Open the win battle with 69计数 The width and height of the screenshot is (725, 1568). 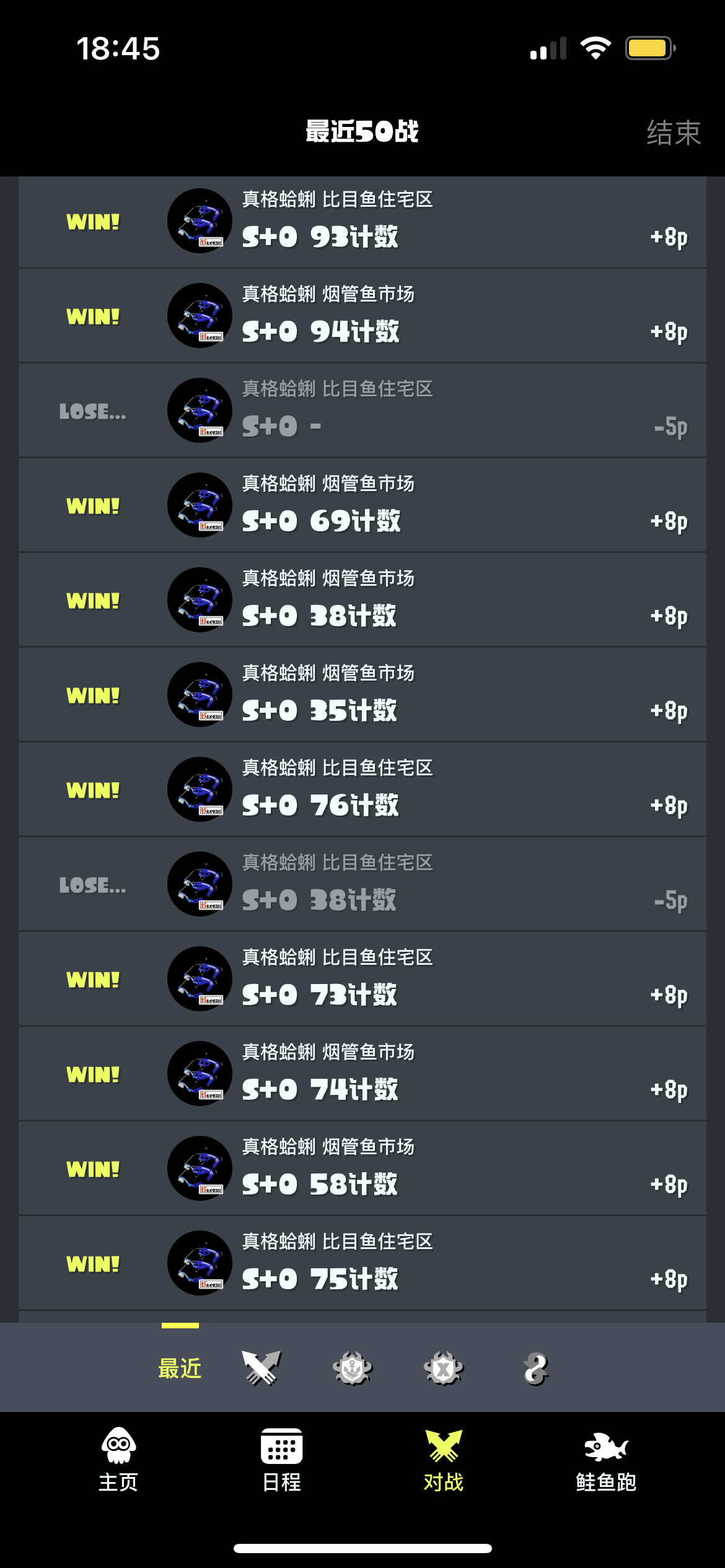tap(362, 505)
